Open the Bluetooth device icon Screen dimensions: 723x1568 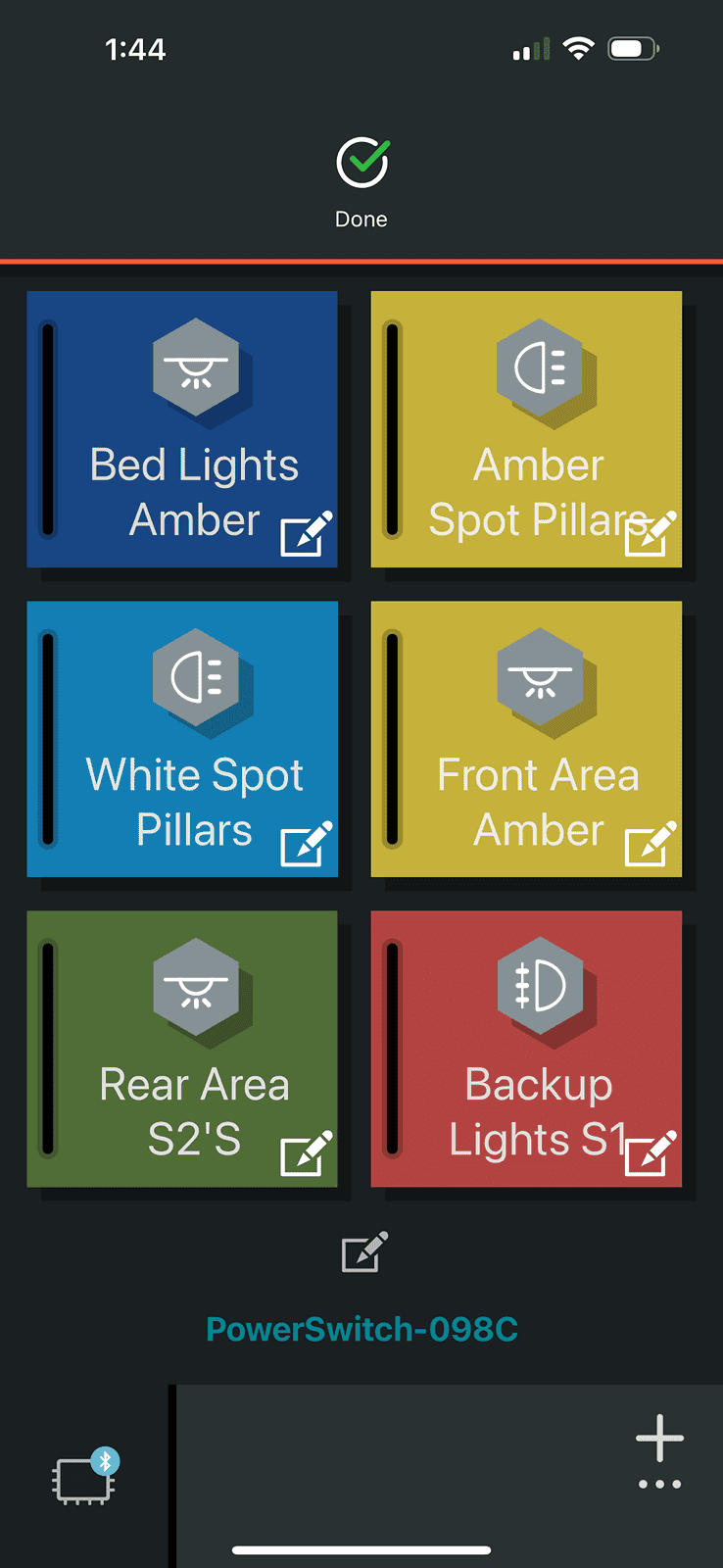(x=85, y=1476)
